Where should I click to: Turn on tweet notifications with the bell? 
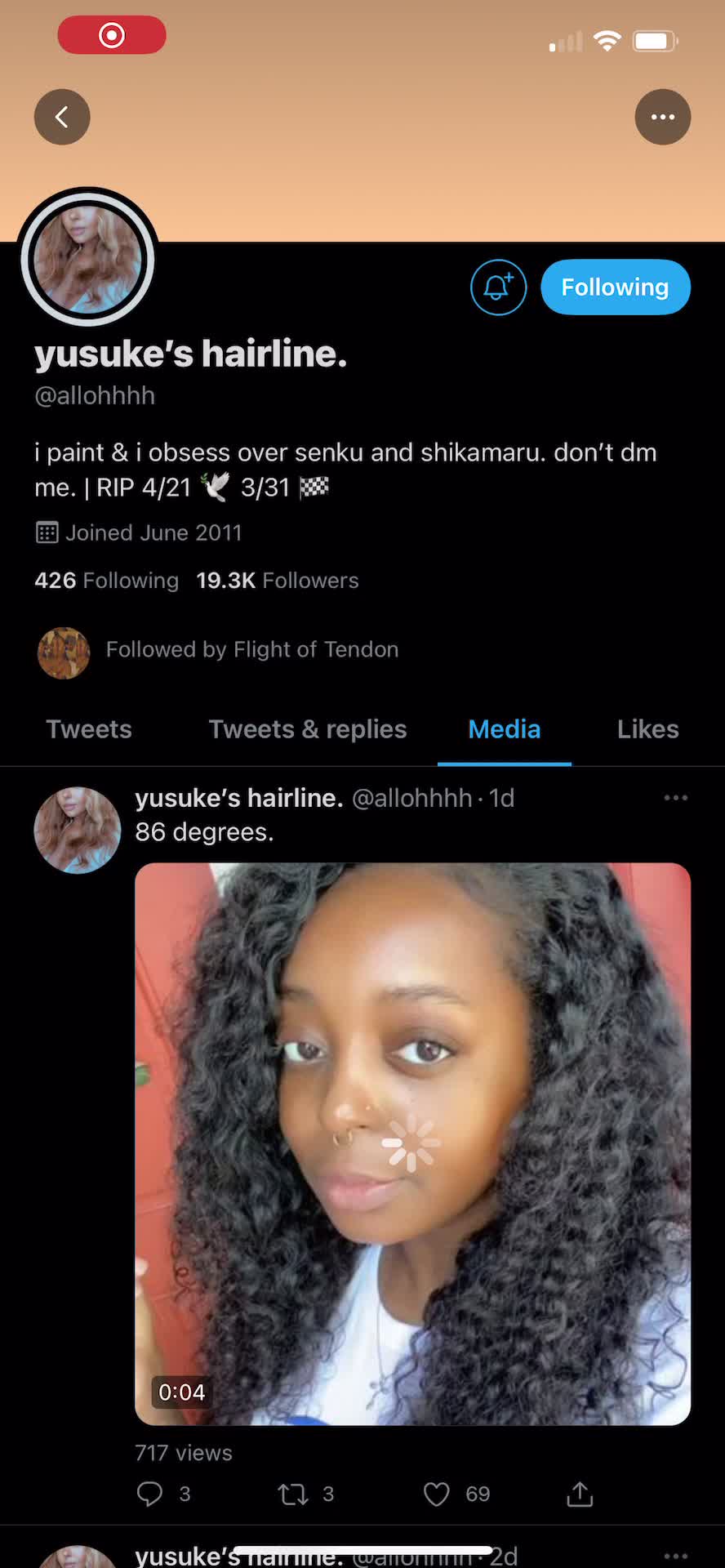(498, 287)
